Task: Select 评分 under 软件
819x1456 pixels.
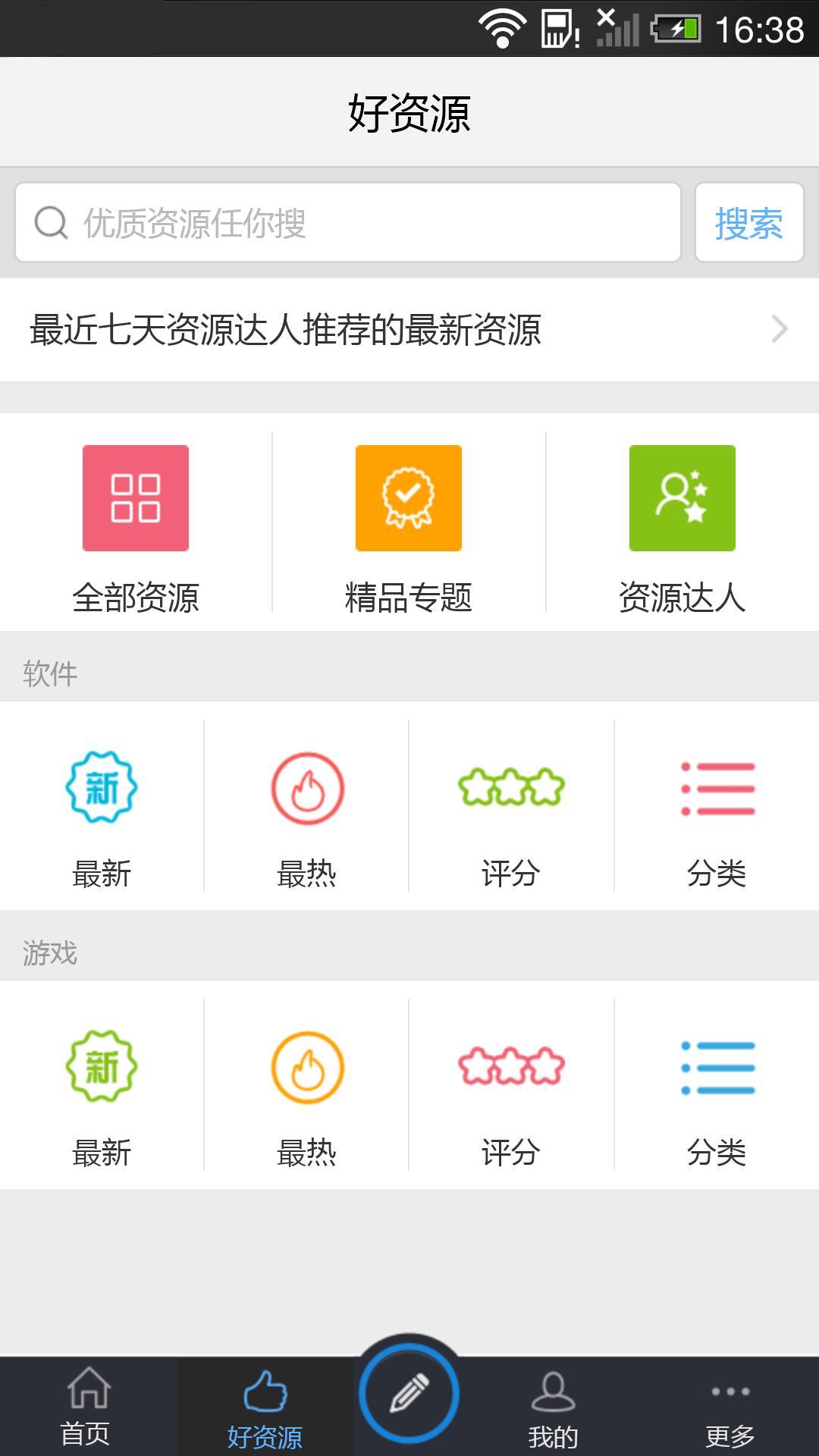Action: 511,808
